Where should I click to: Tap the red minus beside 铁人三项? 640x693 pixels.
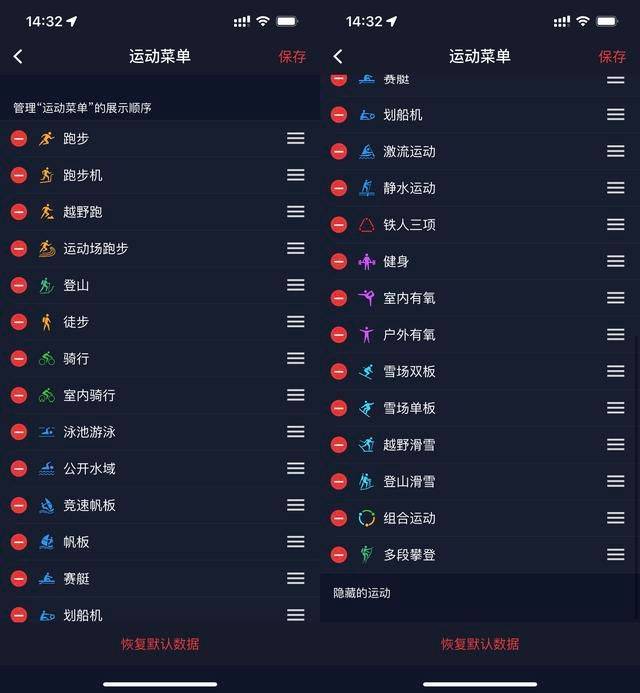coord(339,225)
